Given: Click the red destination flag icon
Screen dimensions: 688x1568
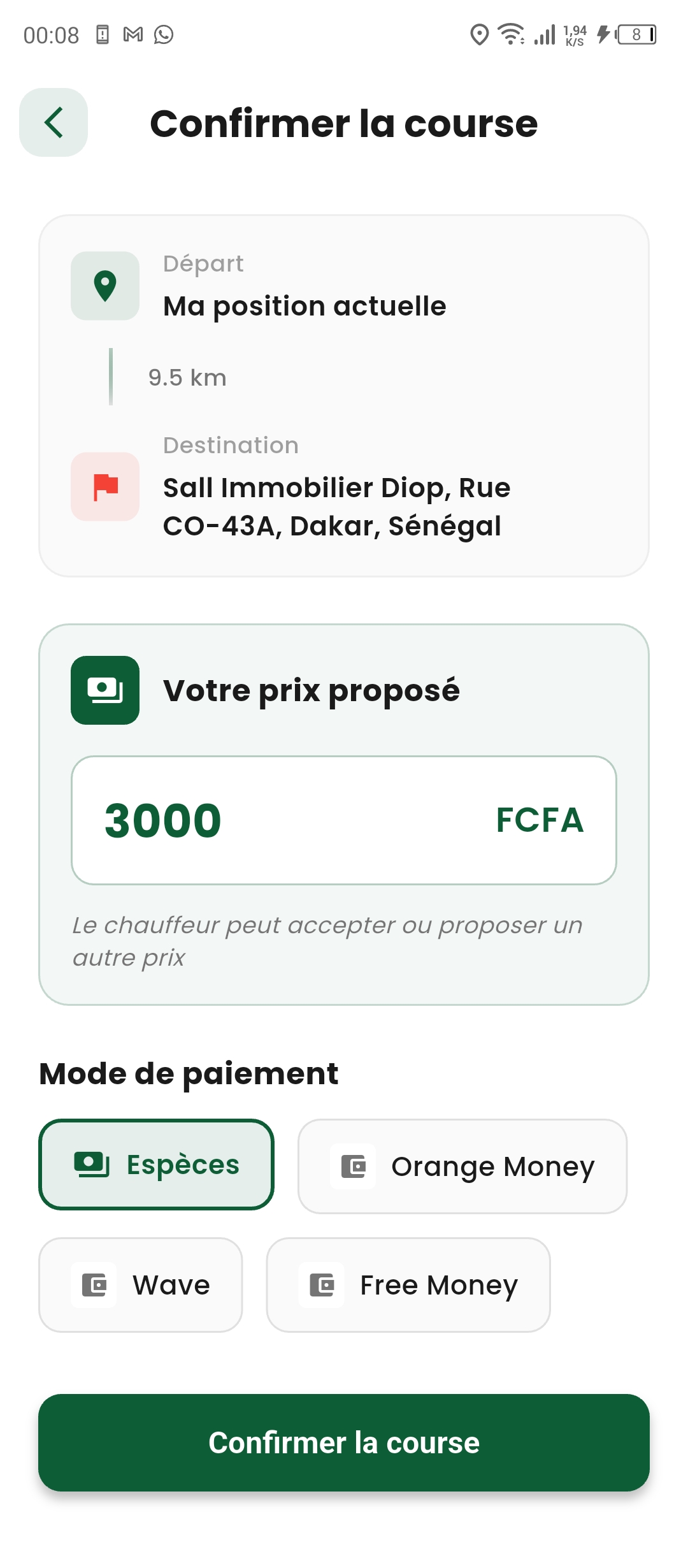Looking at the screenshot, I should coord(104,488).
